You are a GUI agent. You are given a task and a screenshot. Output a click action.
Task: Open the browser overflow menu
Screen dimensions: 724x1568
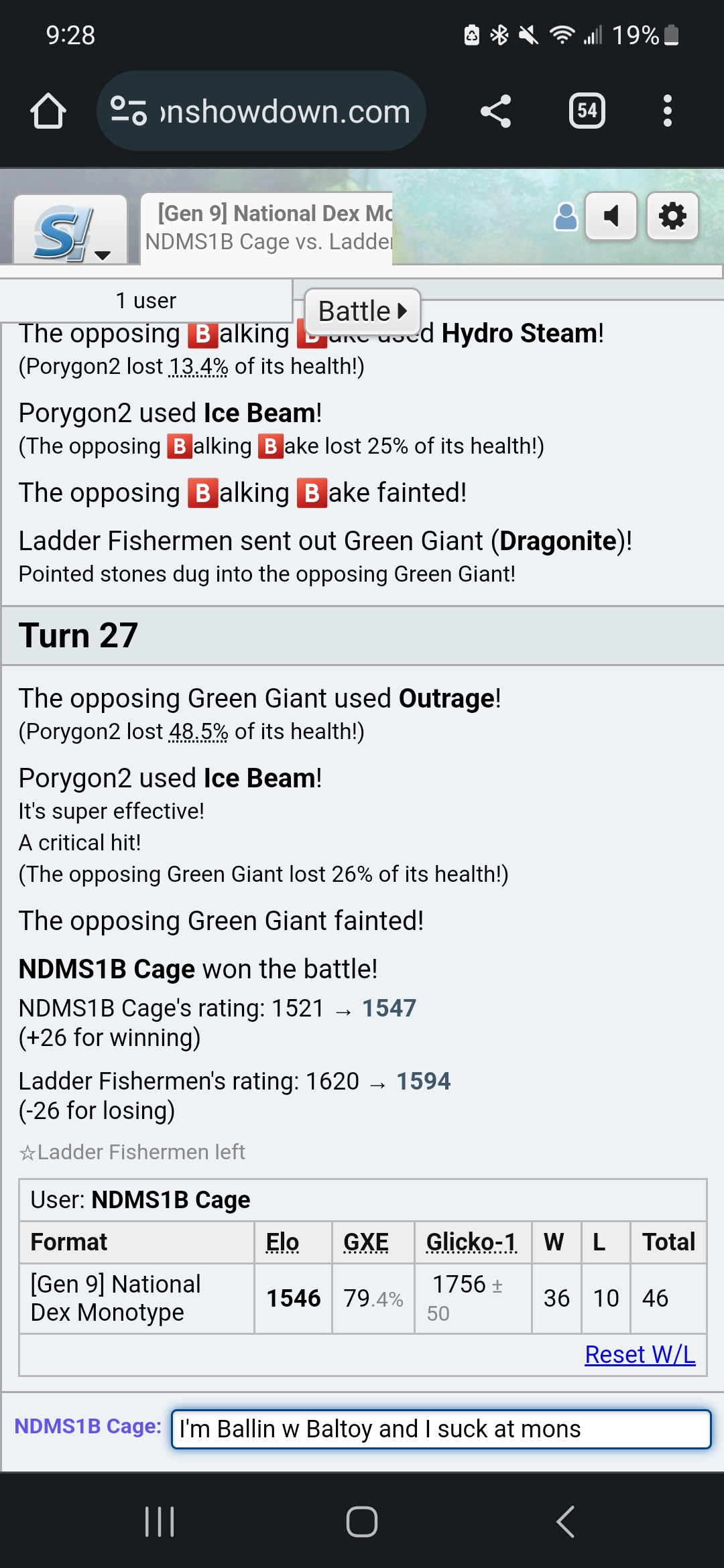(x=667, y=111)
